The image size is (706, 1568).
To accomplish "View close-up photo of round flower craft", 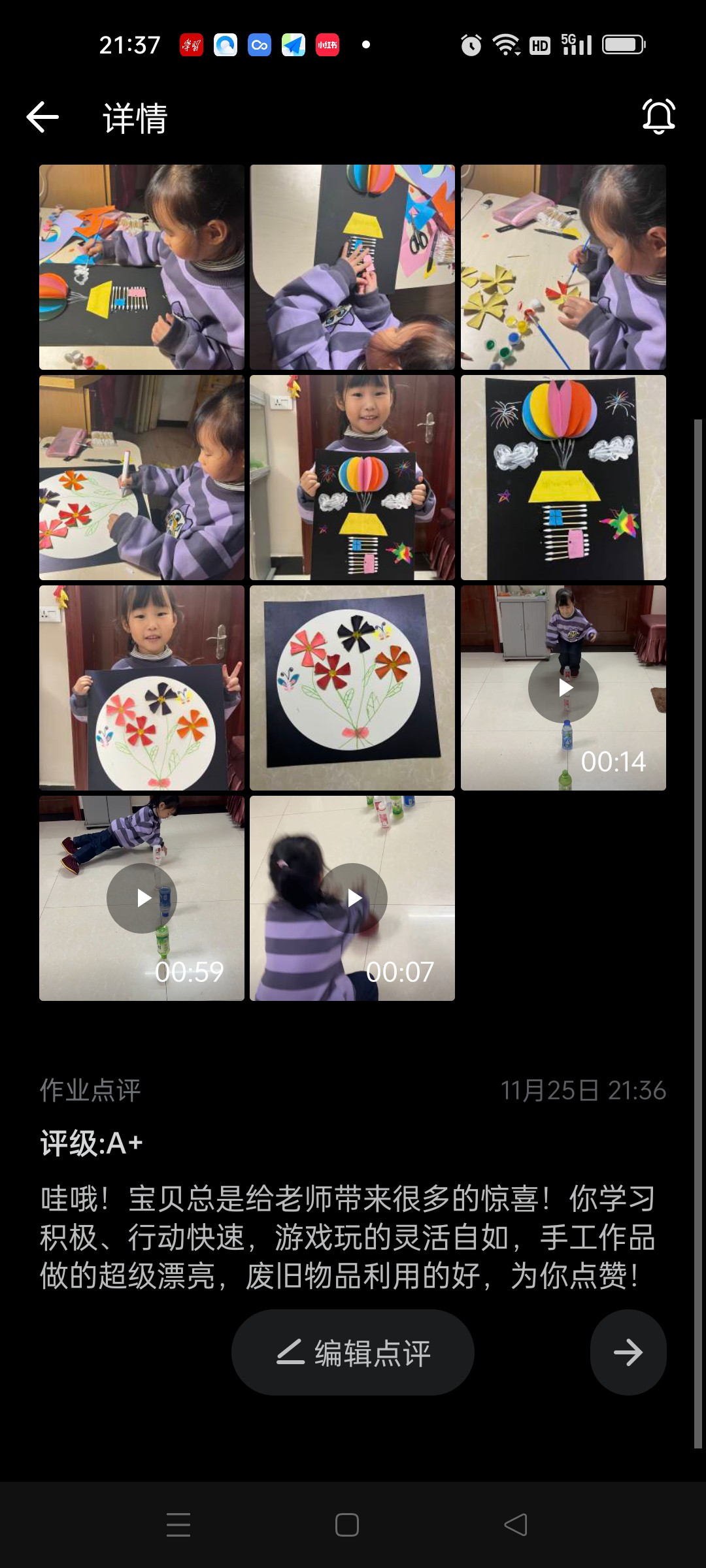I will (x=352, y=688).
